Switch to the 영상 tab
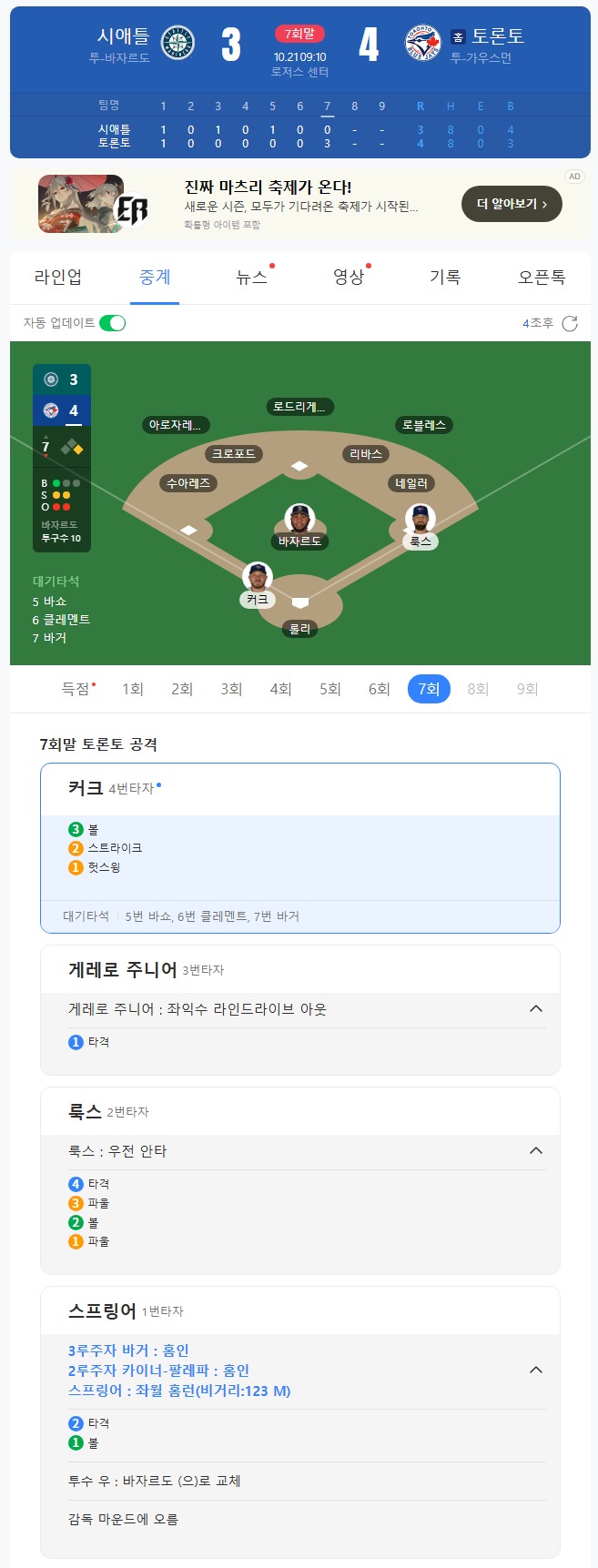 coord(349,278)
